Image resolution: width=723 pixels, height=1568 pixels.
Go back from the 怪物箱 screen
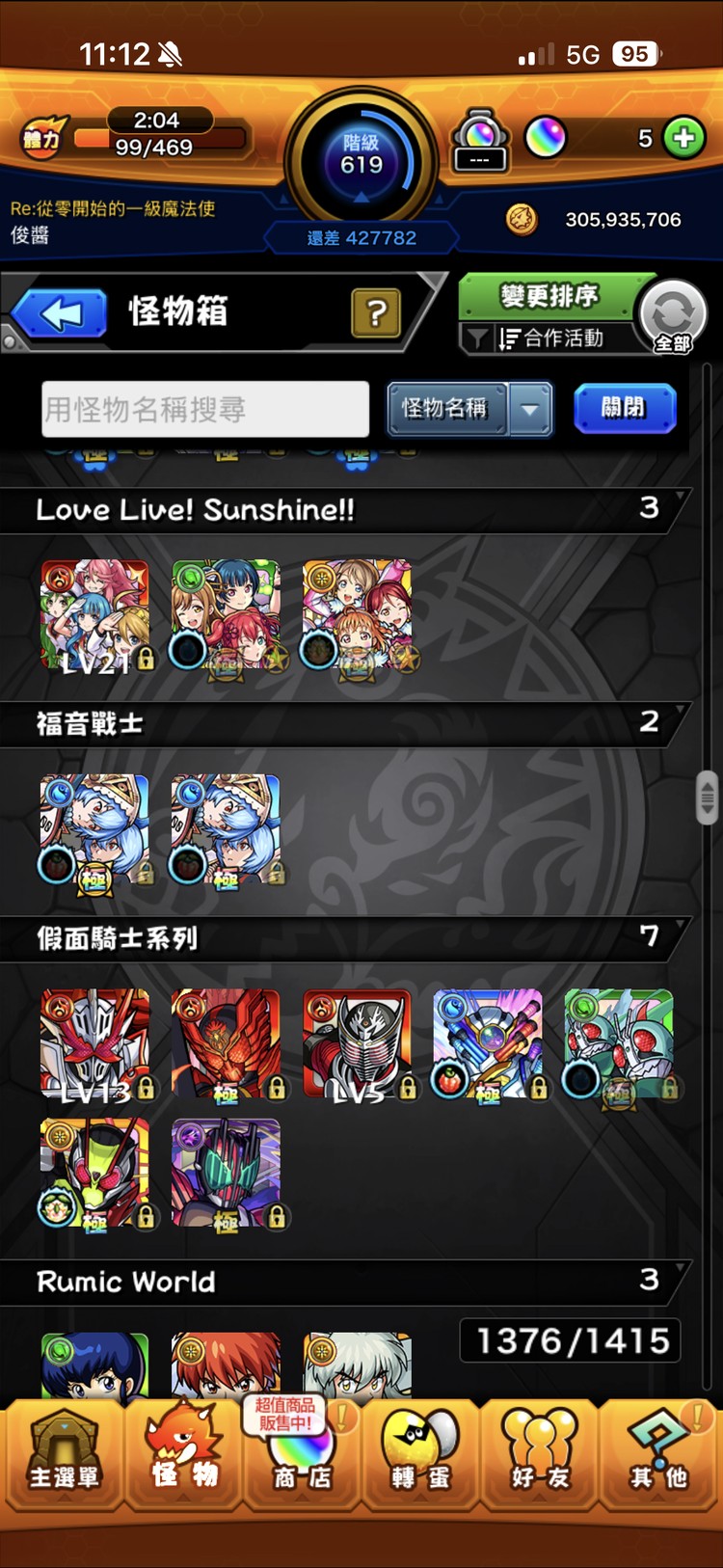point(60,313)
